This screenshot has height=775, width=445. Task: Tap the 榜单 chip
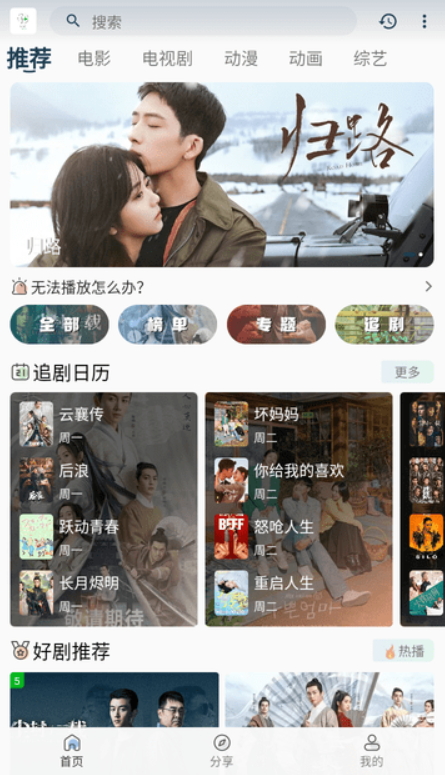tap(168, 324)
